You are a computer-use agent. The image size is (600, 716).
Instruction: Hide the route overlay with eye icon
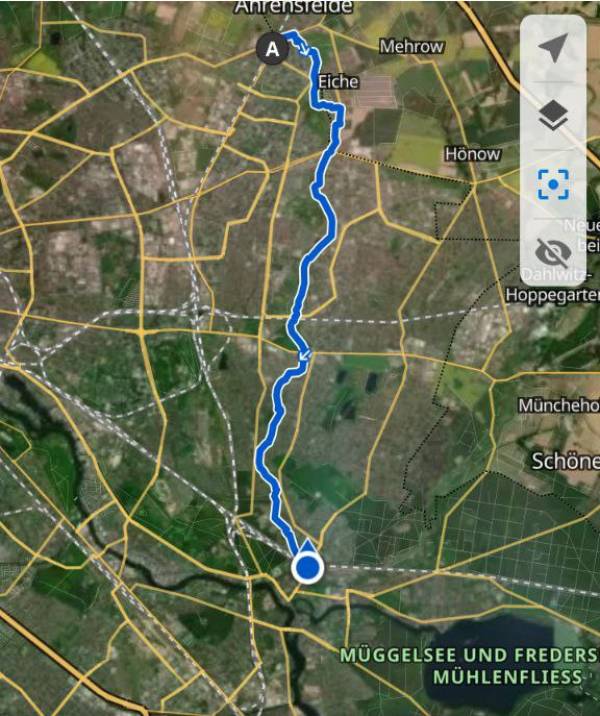click(553, 252)
